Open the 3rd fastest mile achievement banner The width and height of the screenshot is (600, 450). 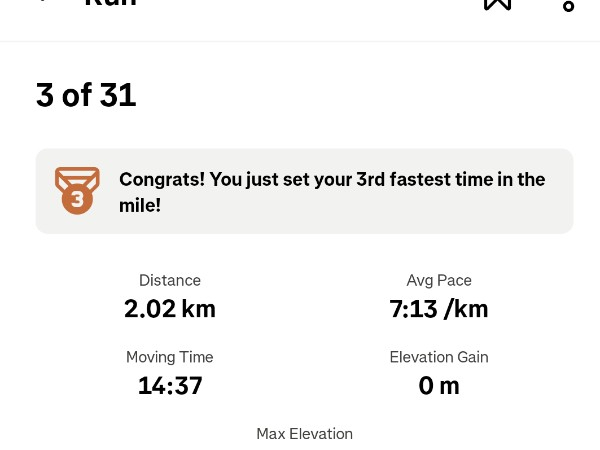tap(304, 191)
